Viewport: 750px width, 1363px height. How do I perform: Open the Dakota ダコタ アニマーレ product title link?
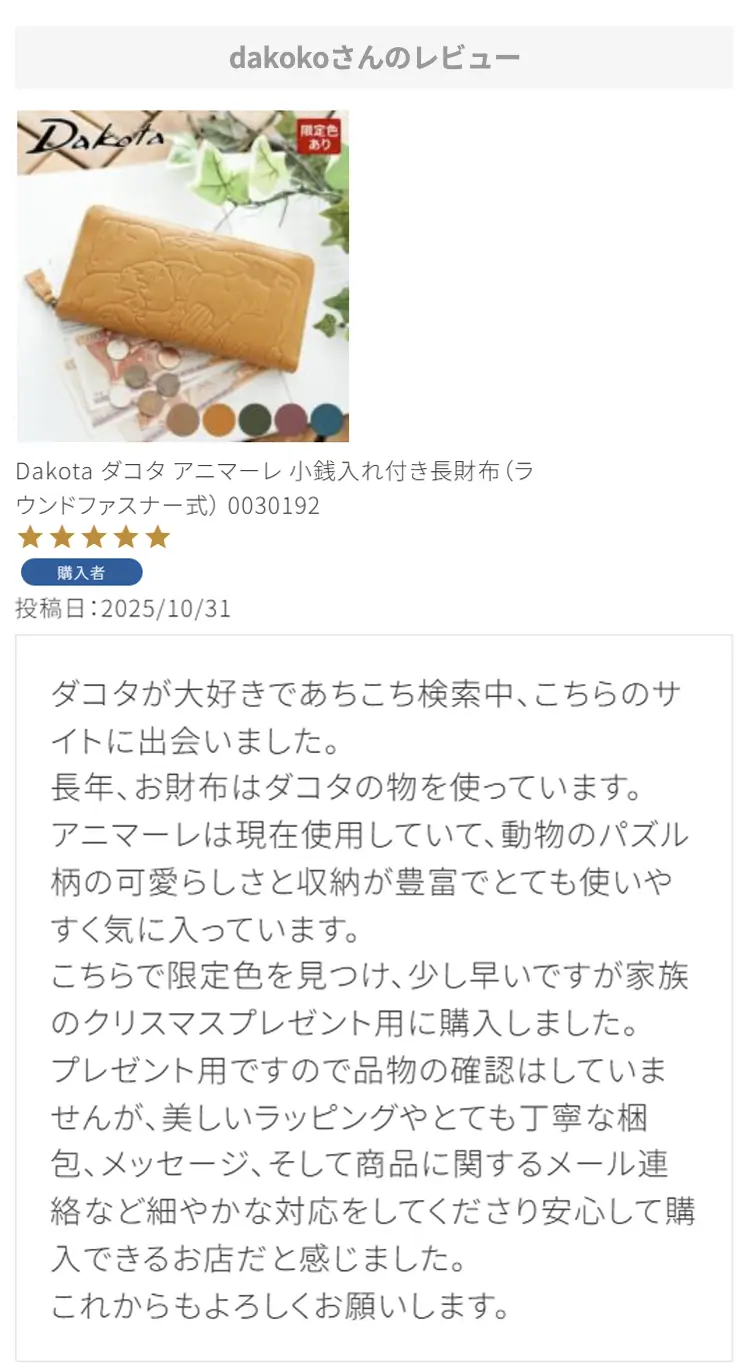pos(275,488)
